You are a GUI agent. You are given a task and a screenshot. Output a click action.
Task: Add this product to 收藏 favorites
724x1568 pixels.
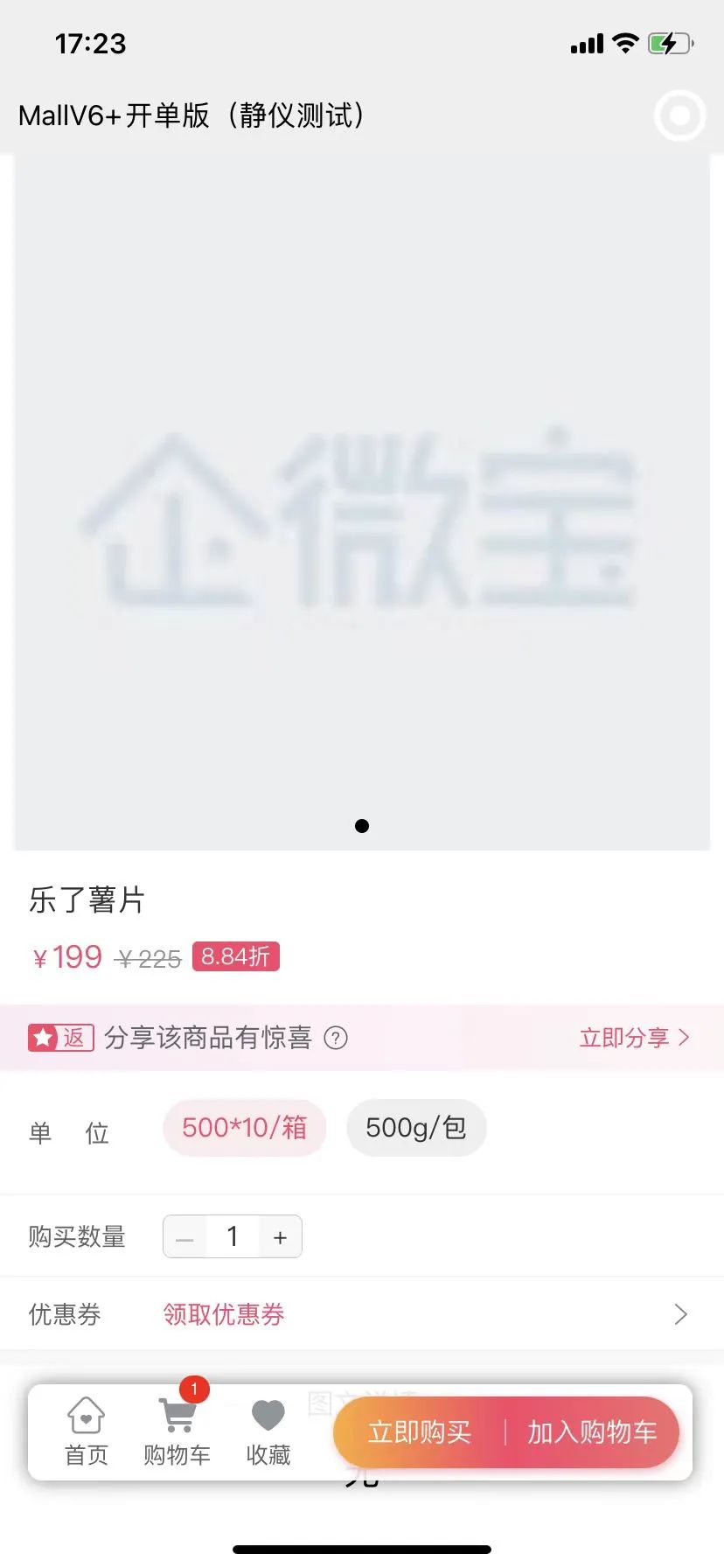tap(268, 1431)
